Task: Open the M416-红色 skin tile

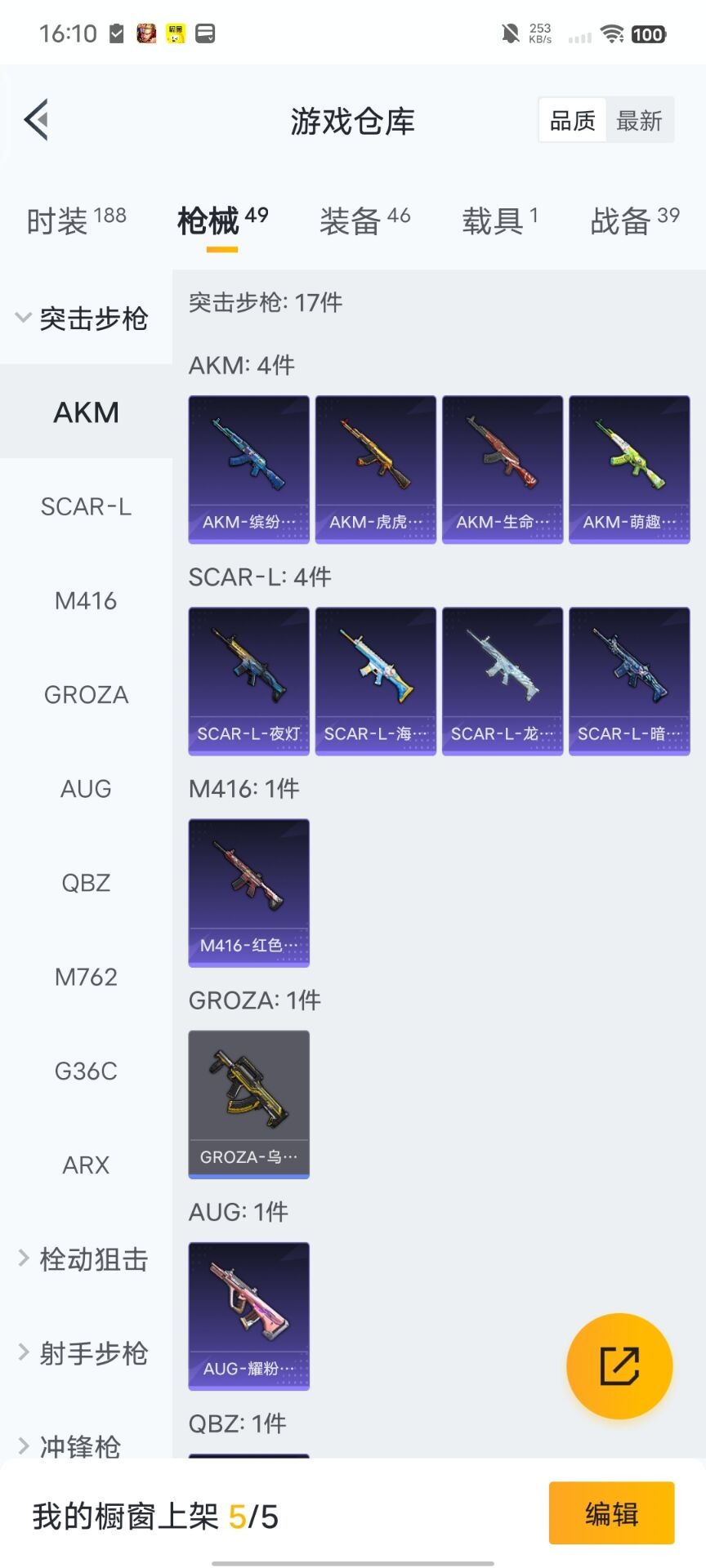Action: pos(249,892)
